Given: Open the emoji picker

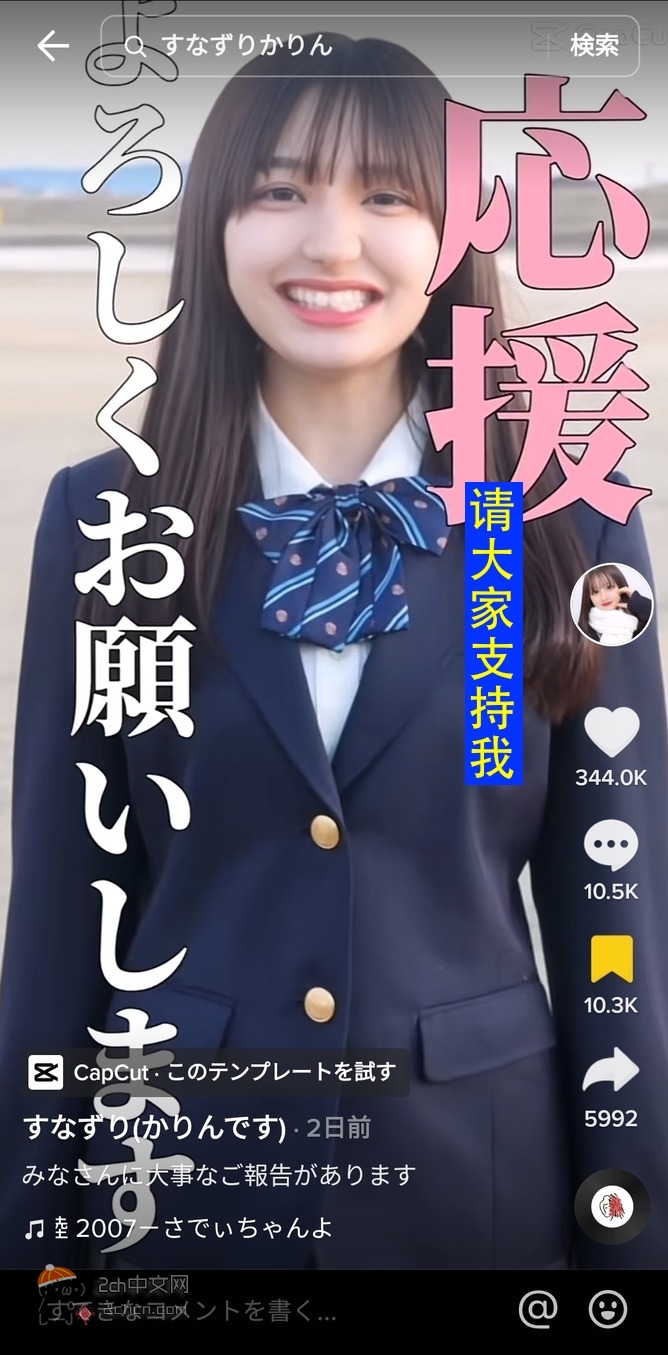Looking at the screenshot, I should (x=607, y=1309).
